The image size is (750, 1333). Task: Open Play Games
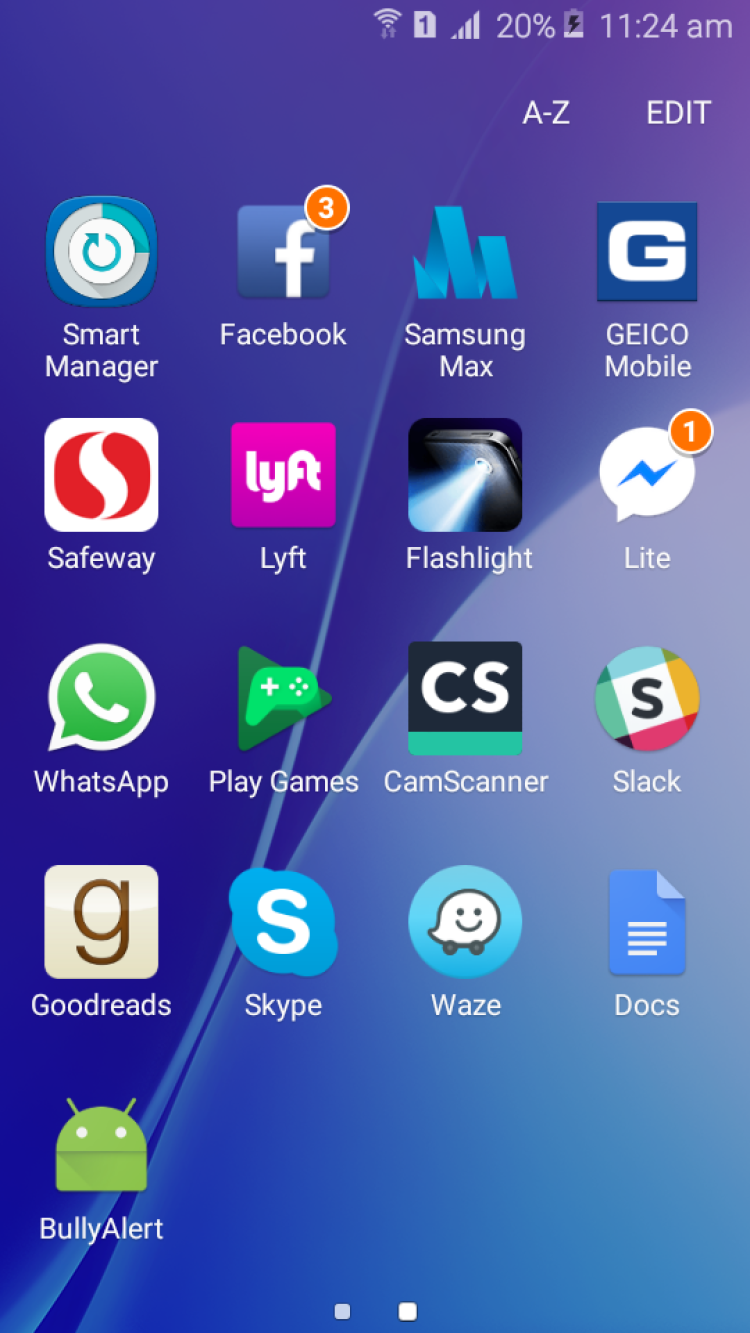pos(284,699)
